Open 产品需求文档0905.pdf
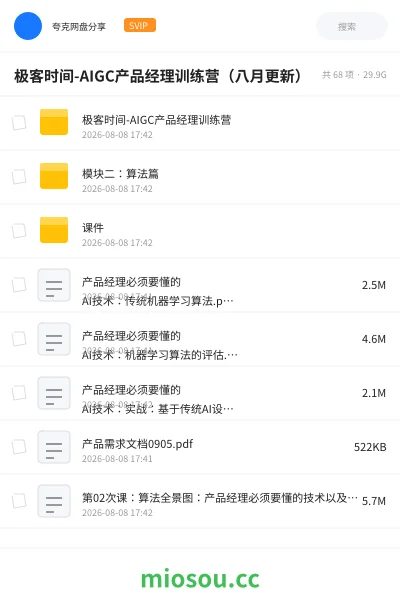 (x=200, y=447)
